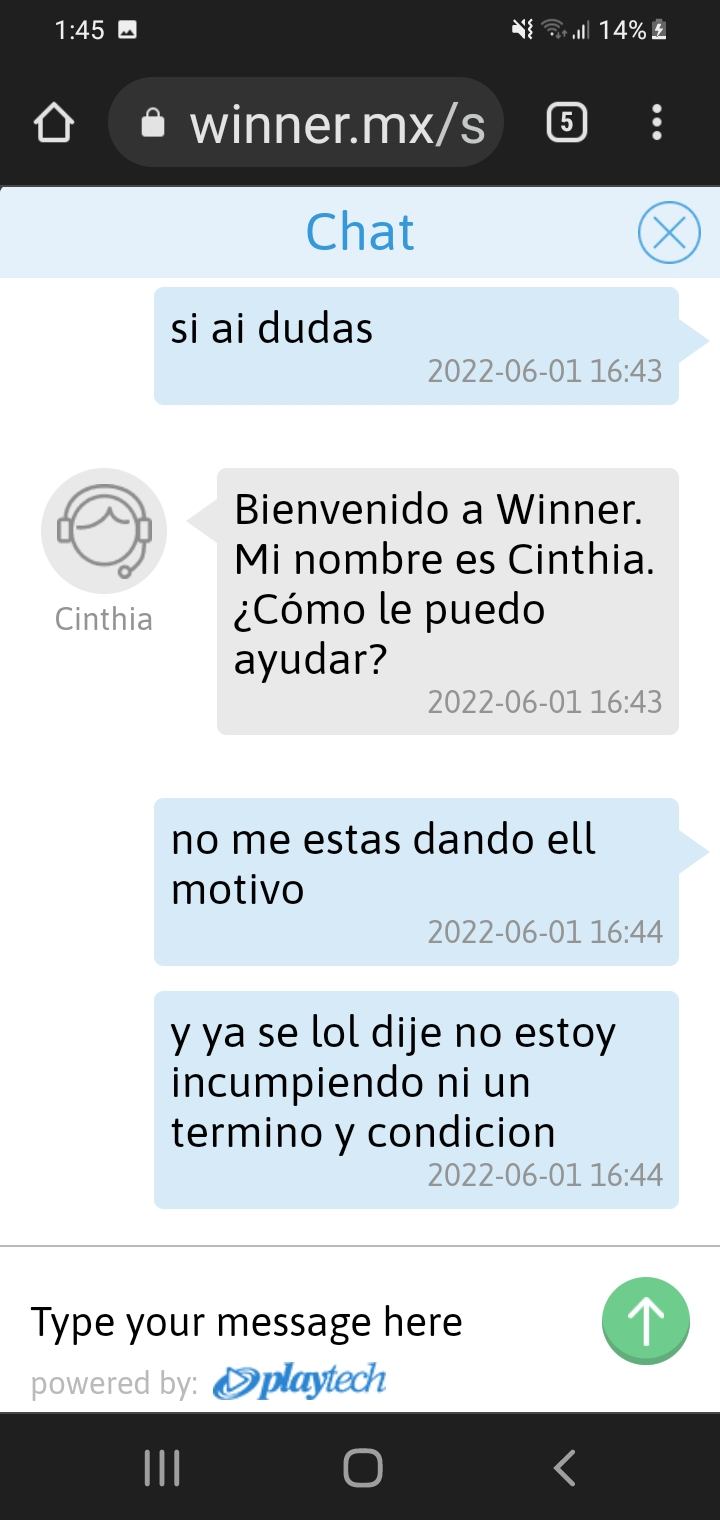The width and height of the screenshot is (720, 1520).
Task: Open the browser overflow menu
Action: tap(656, 124)
